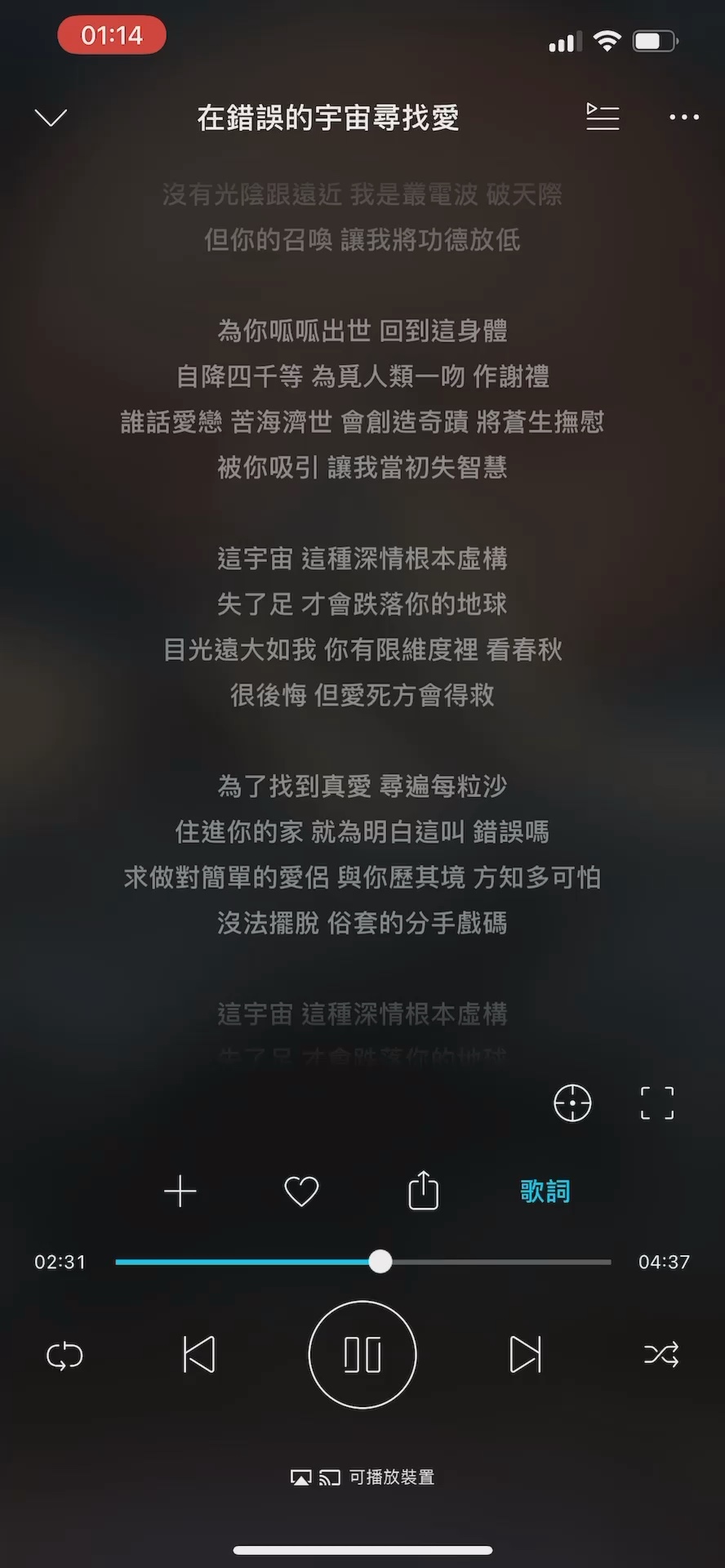
Task: Like the song with the heart icon
Action: pyautogui.click(x=301, y=1192)
